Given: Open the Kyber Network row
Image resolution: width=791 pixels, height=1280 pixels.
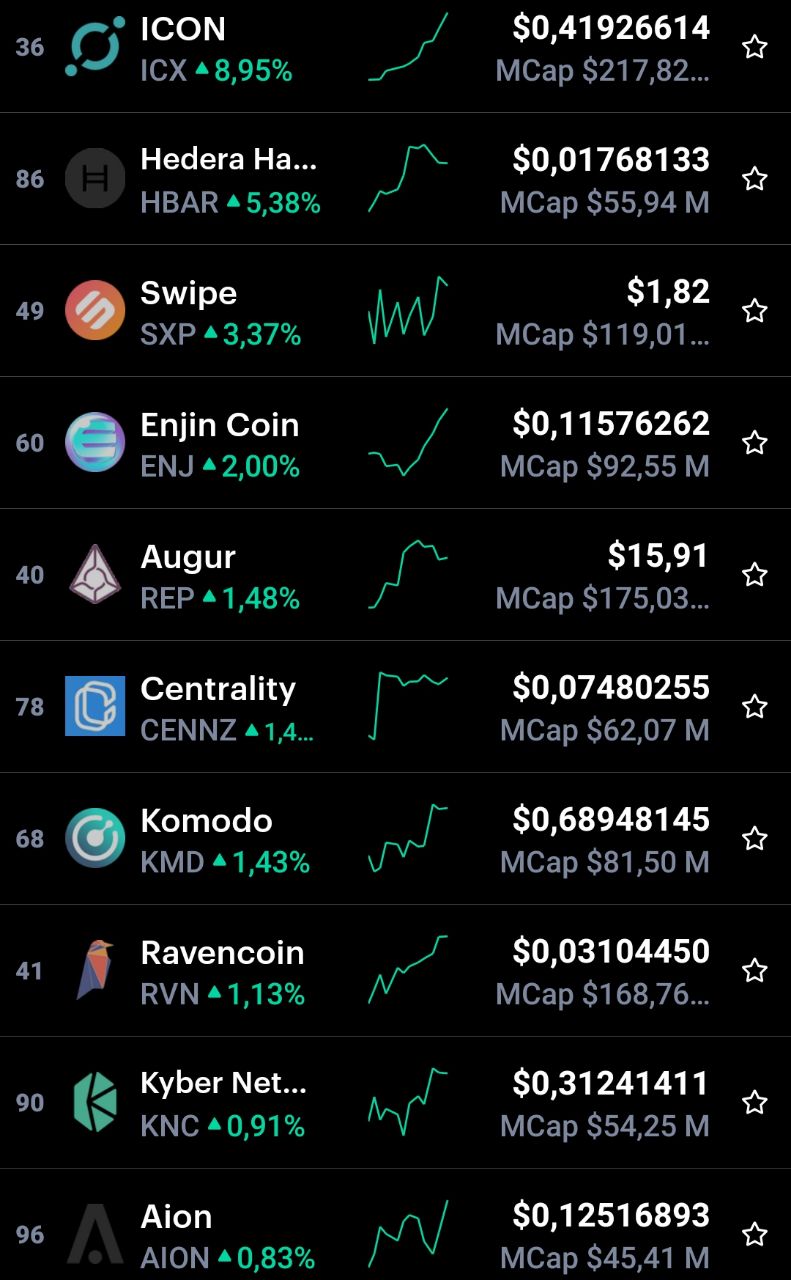Looking at the screenshot, I should point(395,1103).
